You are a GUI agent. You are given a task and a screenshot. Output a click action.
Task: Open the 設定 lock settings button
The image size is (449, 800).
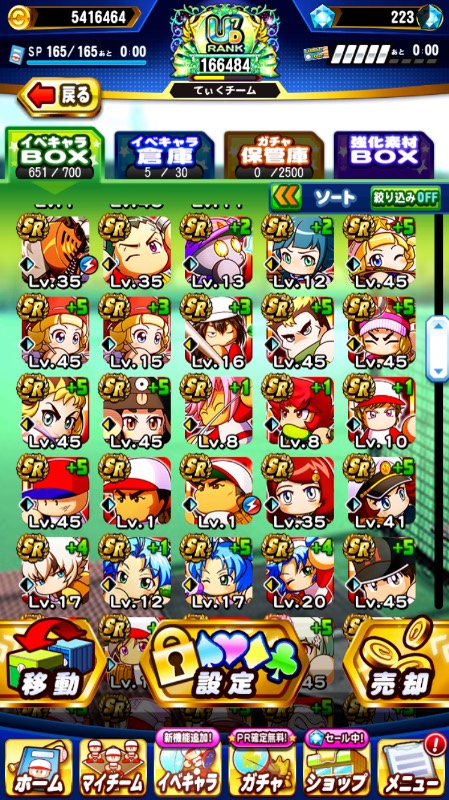coord(224,661)
